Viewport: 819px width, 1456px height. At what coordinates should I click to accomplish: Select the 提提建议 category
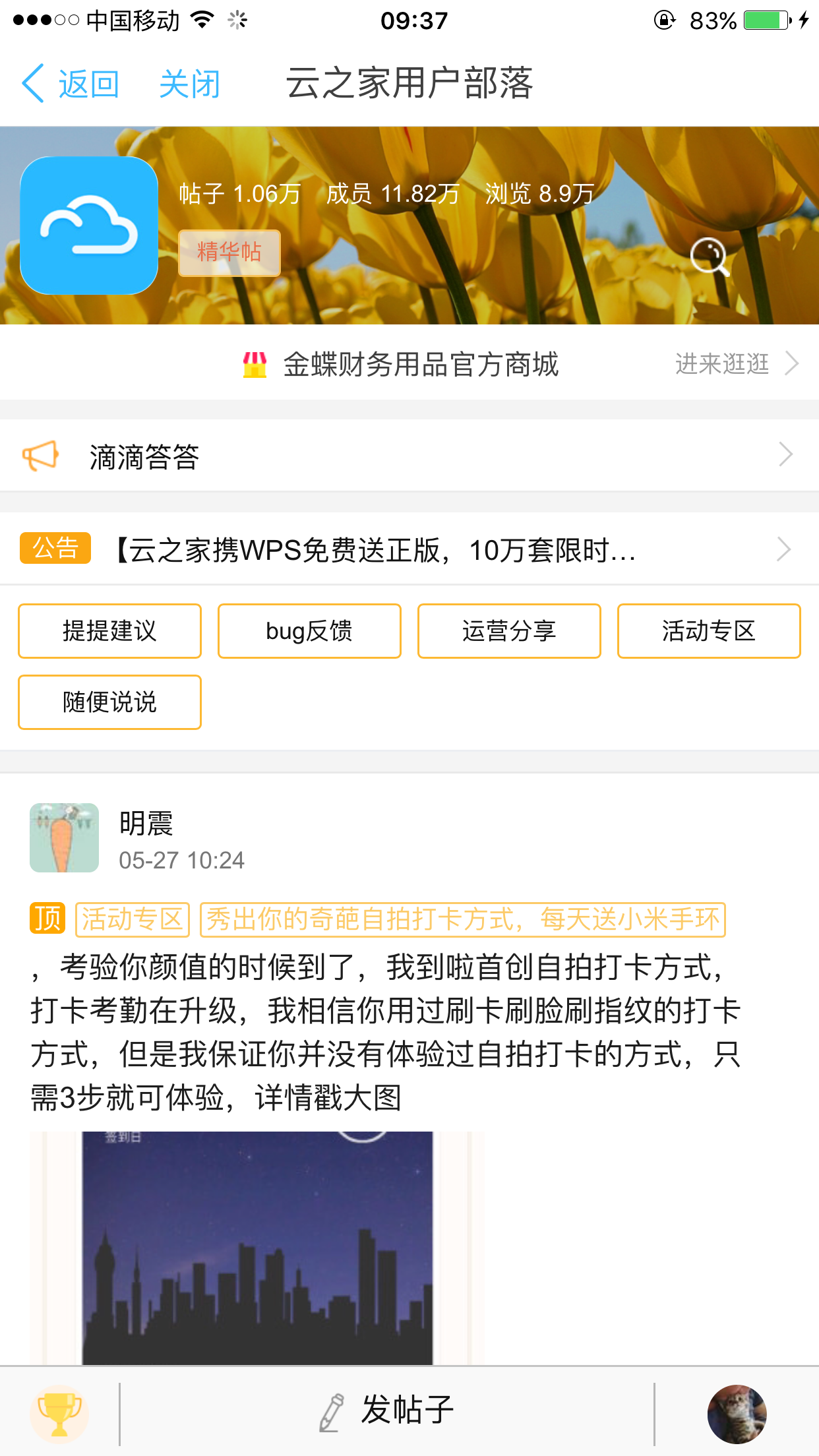109,631
